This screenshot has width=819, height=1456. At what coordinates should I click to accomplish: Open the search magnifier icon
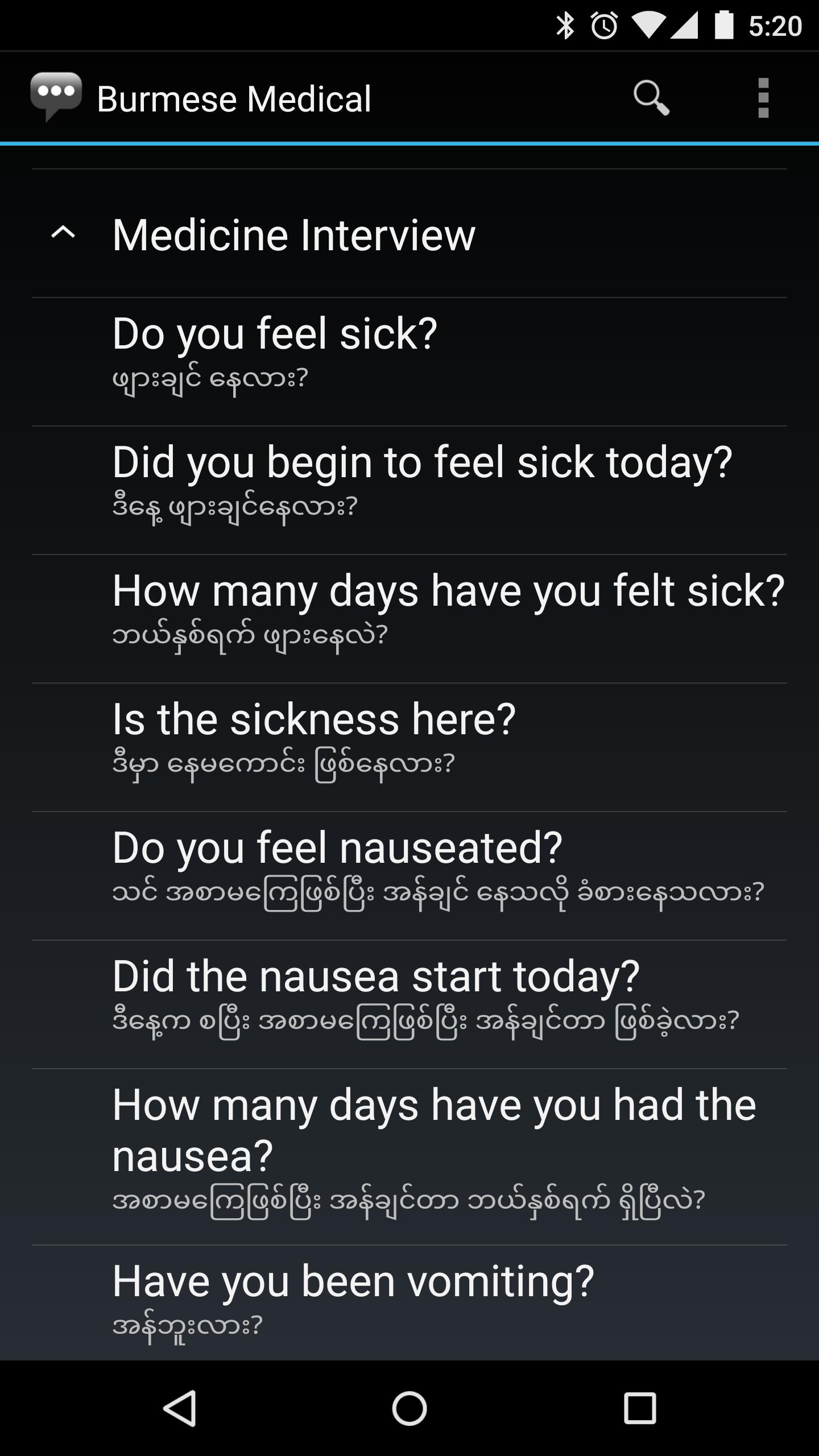tap(651, 98)
